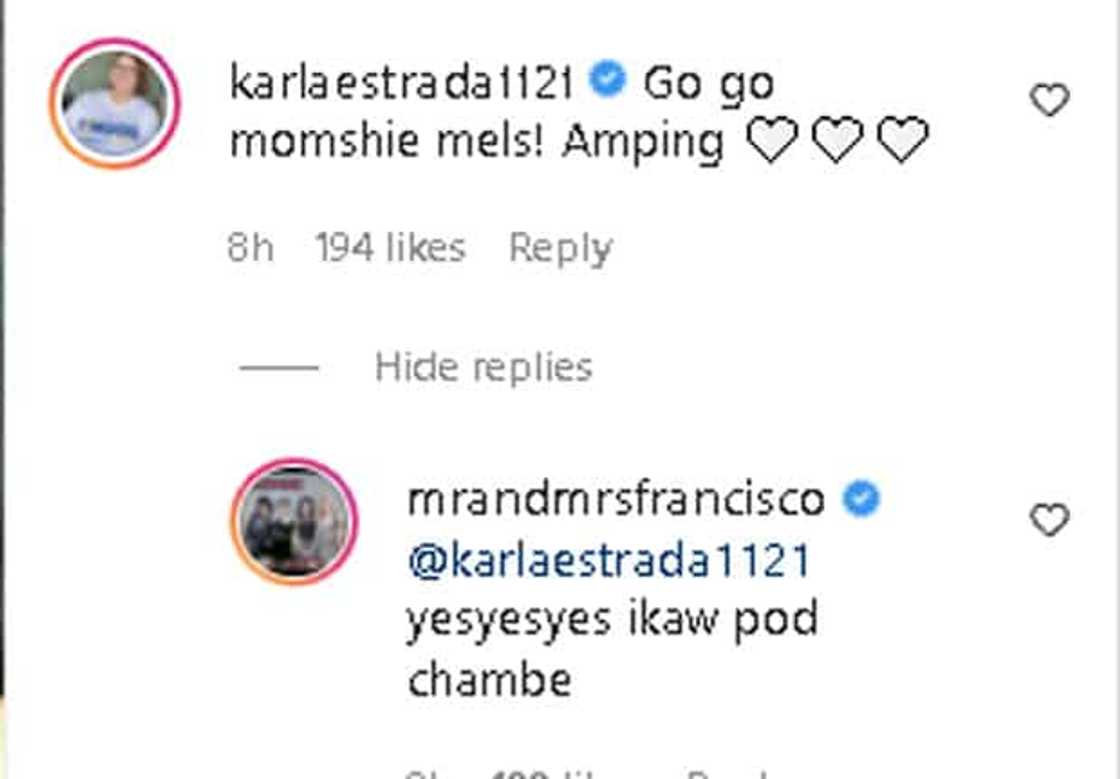Open mrandmrsfrancisco's profile picture
This screenshot has width=1120, height=779.
point(294,522)
